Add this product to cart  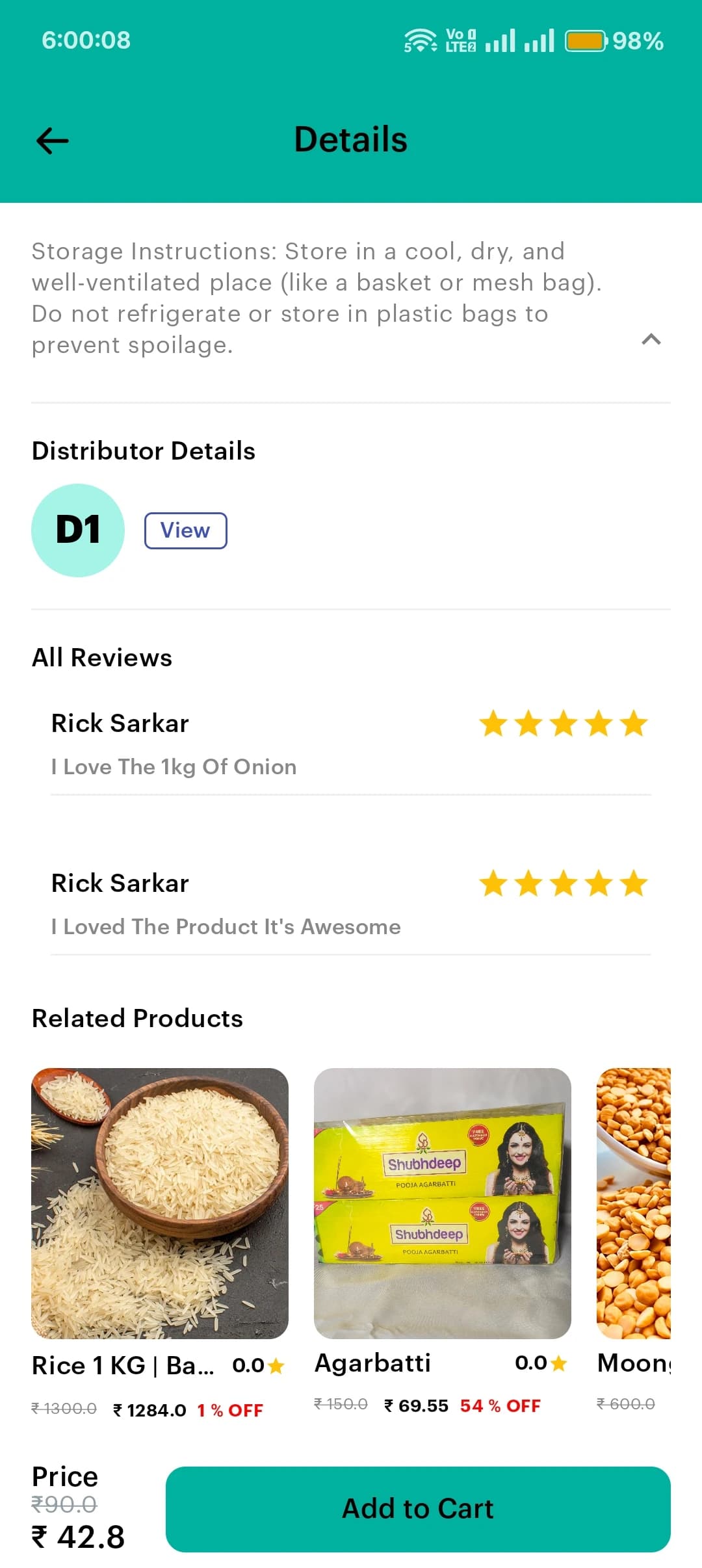(418, 1509)
